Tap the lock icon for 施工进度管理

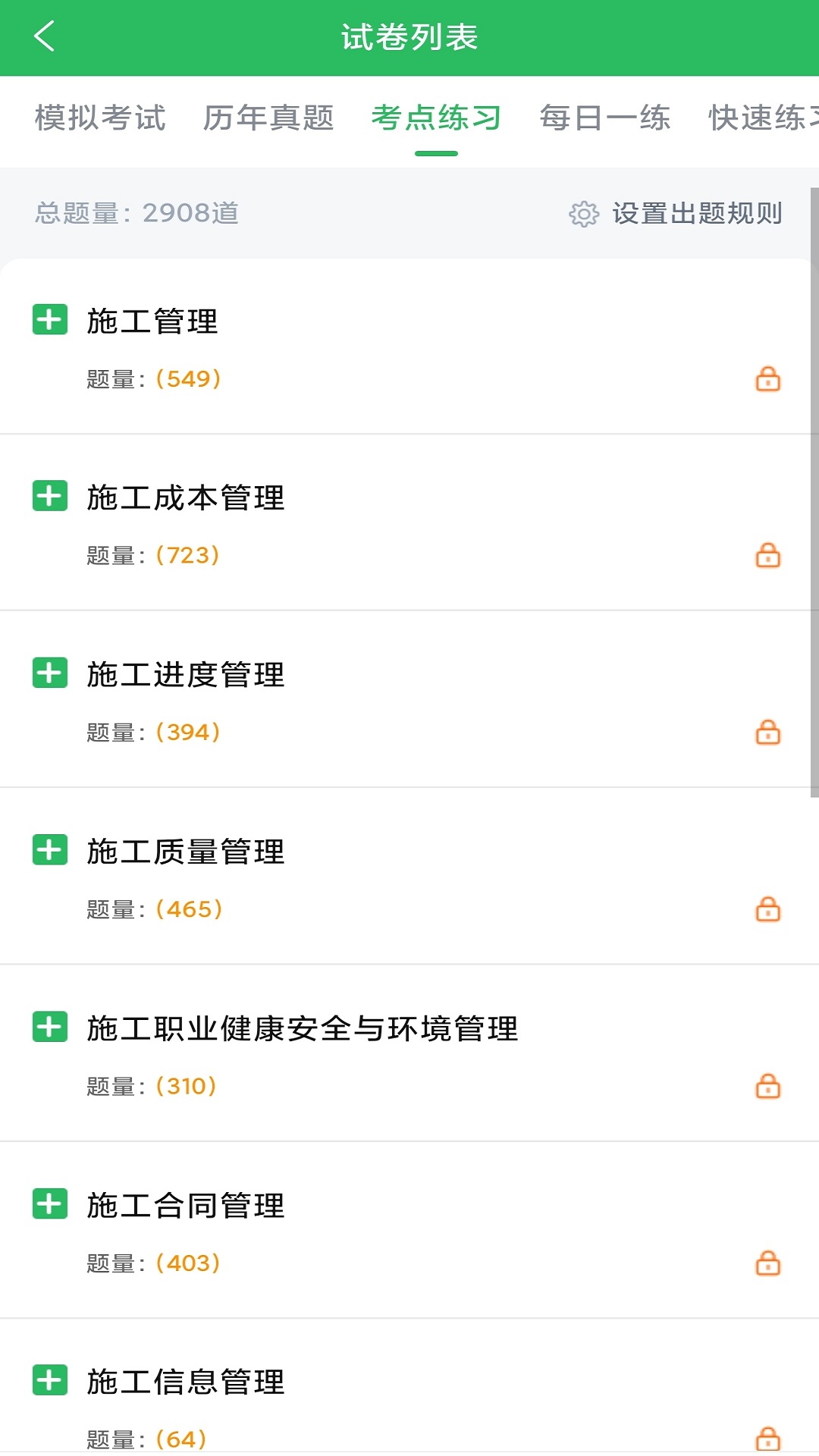pos(768,732)
